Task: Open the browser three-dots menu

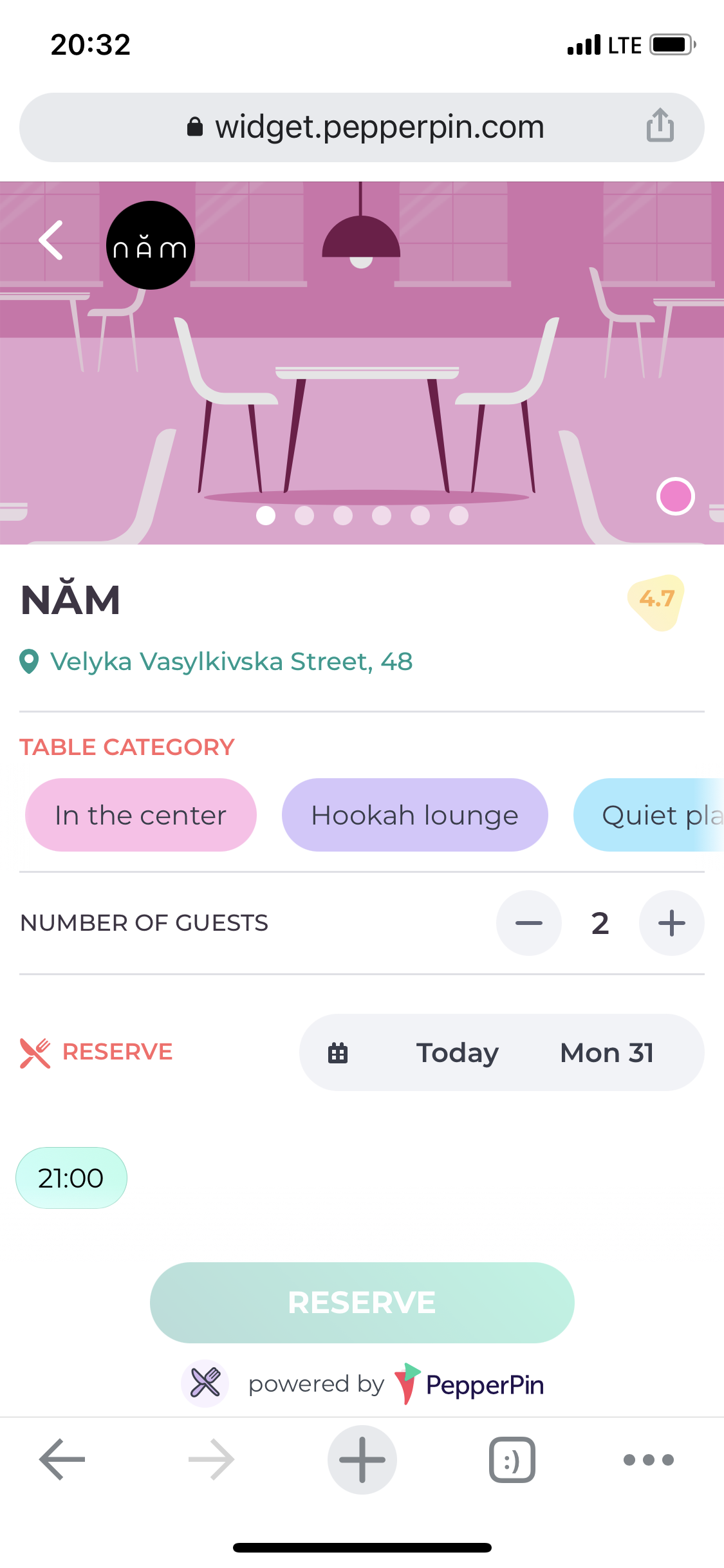Action: click(x=649, y=1460)
